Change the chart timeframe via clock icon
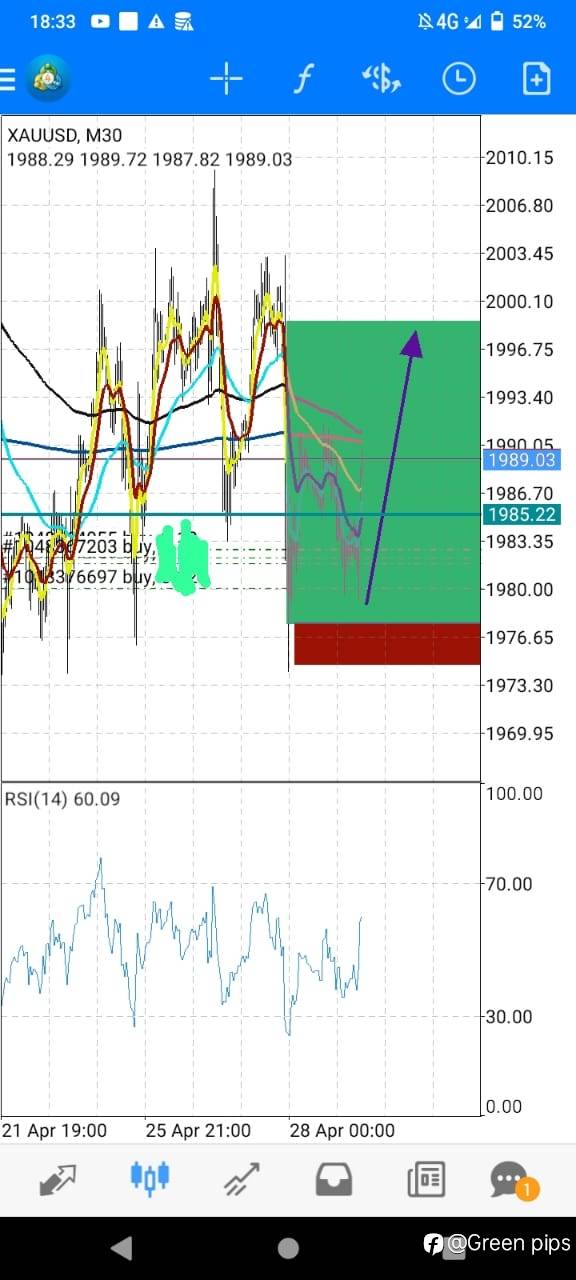The image size is (576, 1280). pos(459,79)
